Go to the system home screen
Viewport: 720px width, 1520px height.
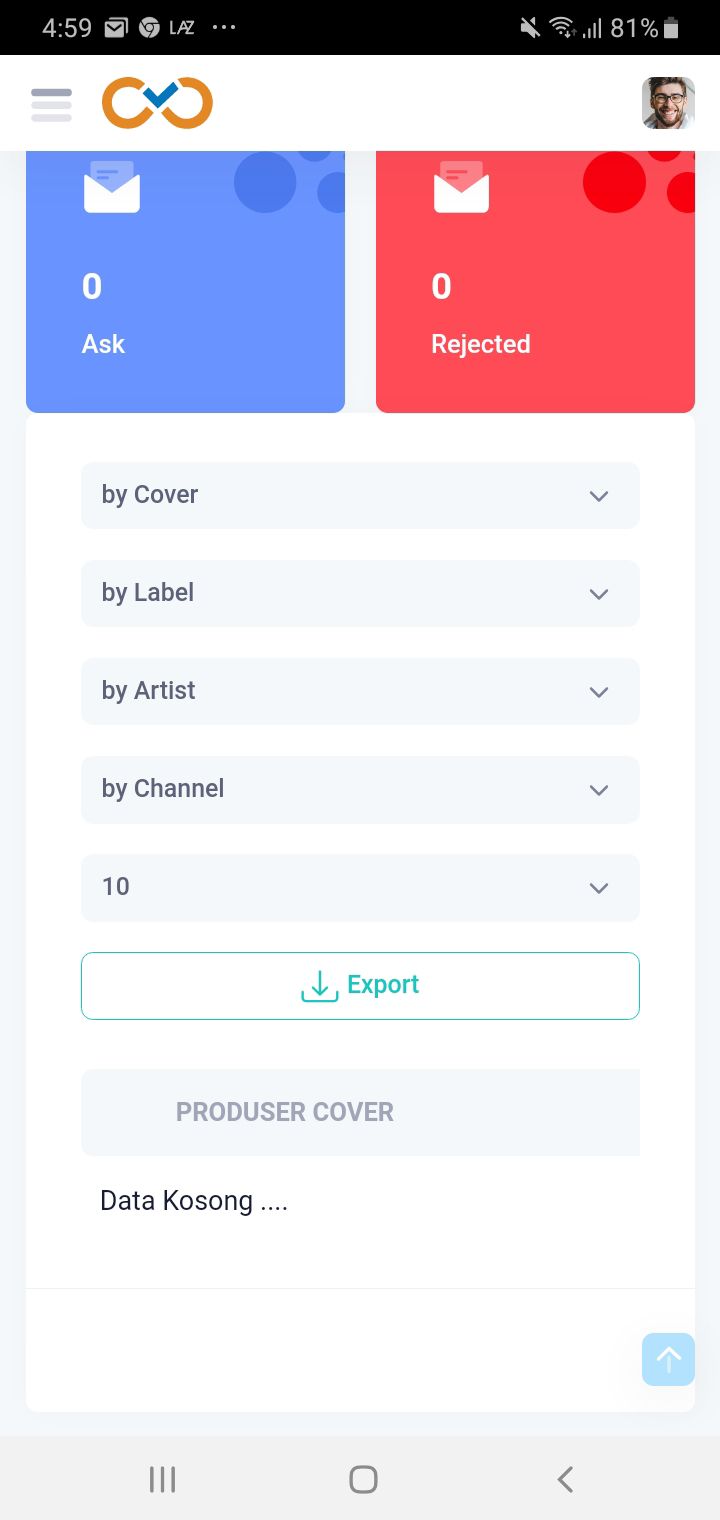coord(363,1479)
